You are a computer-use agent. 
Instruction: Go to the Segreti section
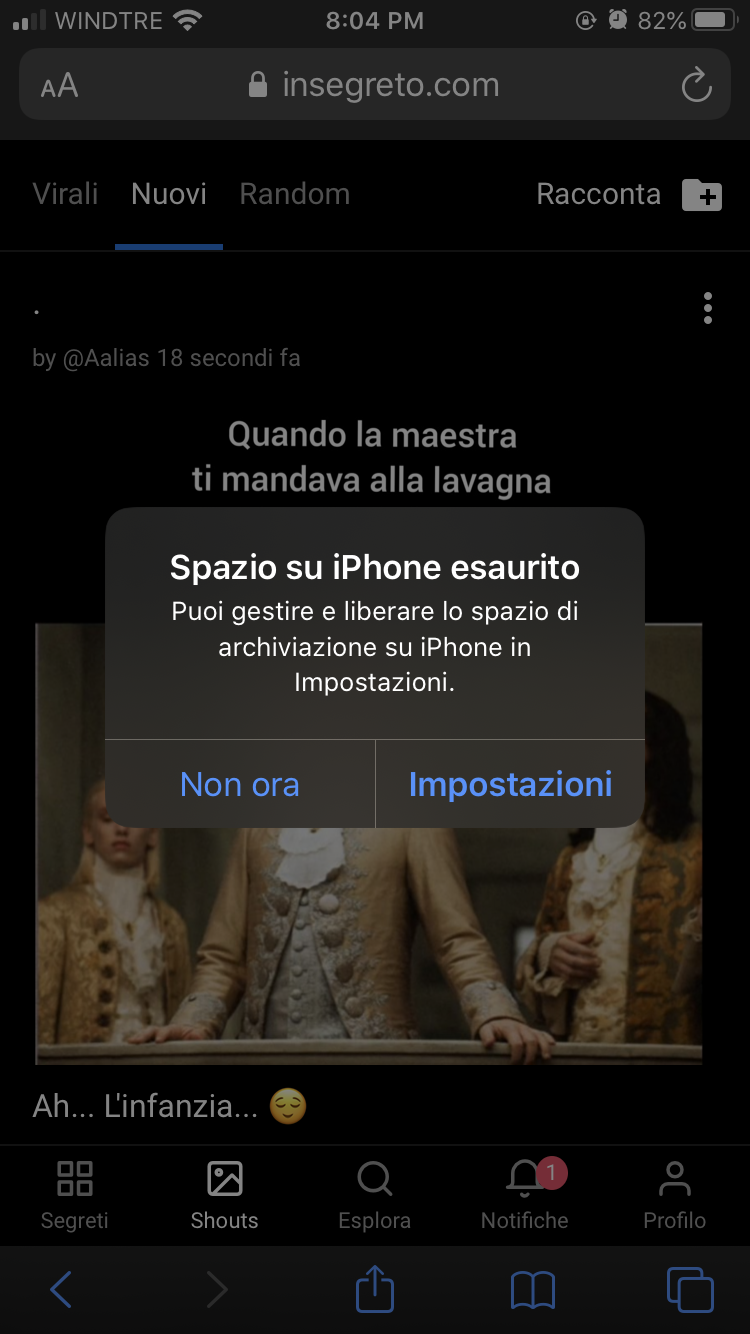tap(75, 1195)
